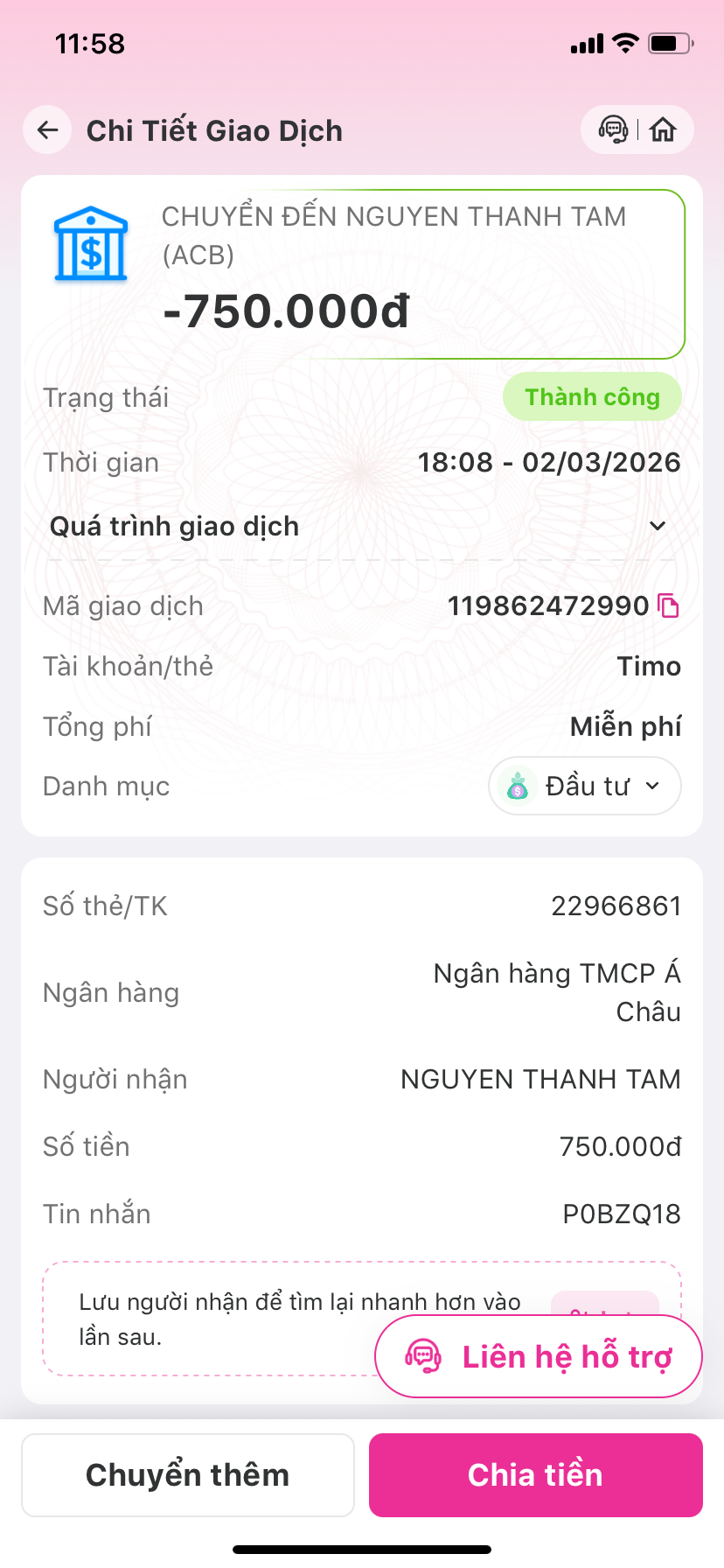Open the Đầu tư category dropdown
724x1568 pixels.
point(585,786)
